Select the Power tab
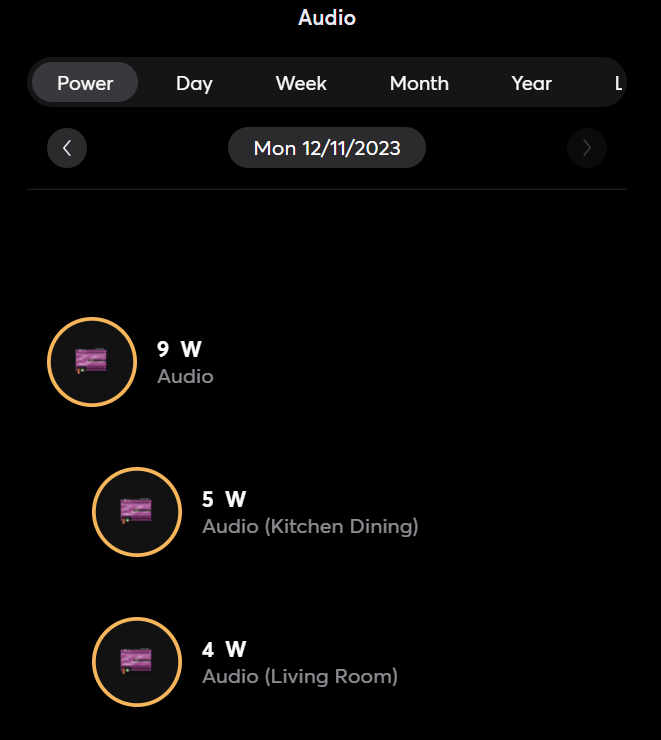Image resolution: width=661 pixels, height=740 pixels. [x=85, y=83]
